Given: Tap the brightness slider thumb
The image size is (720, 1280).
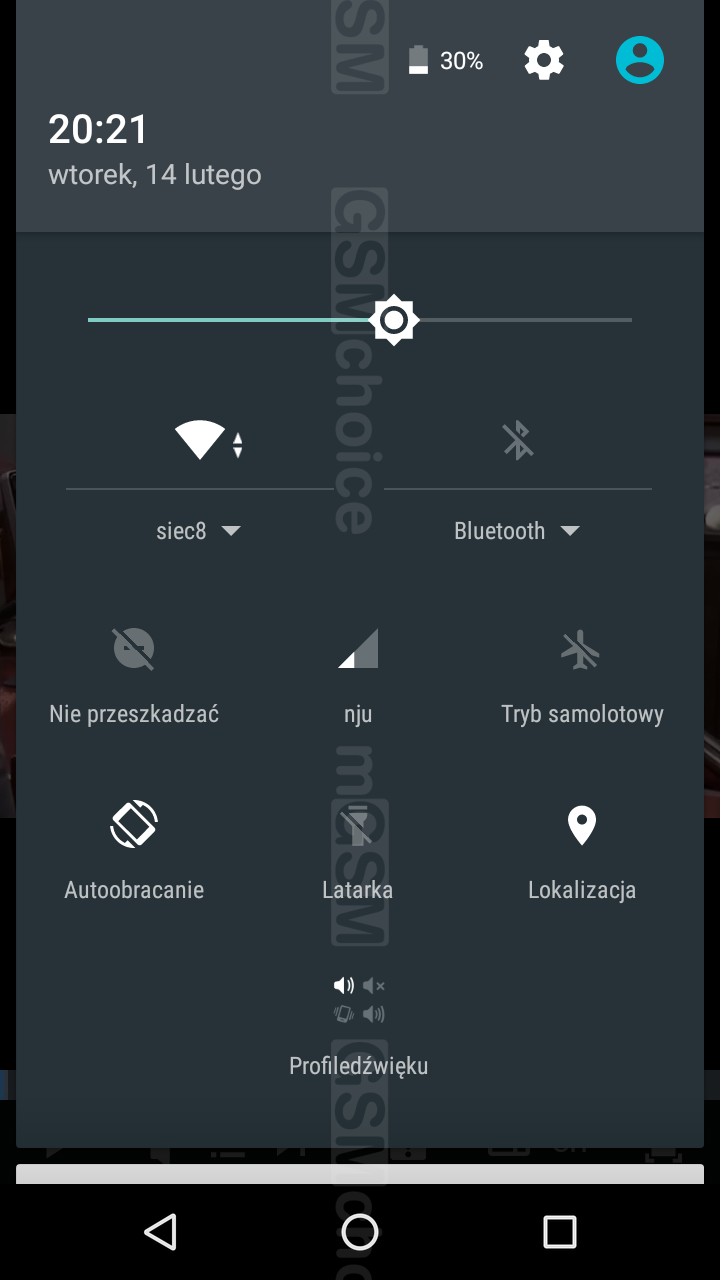Looking at the screenshot, I should (x=394, y=320).
